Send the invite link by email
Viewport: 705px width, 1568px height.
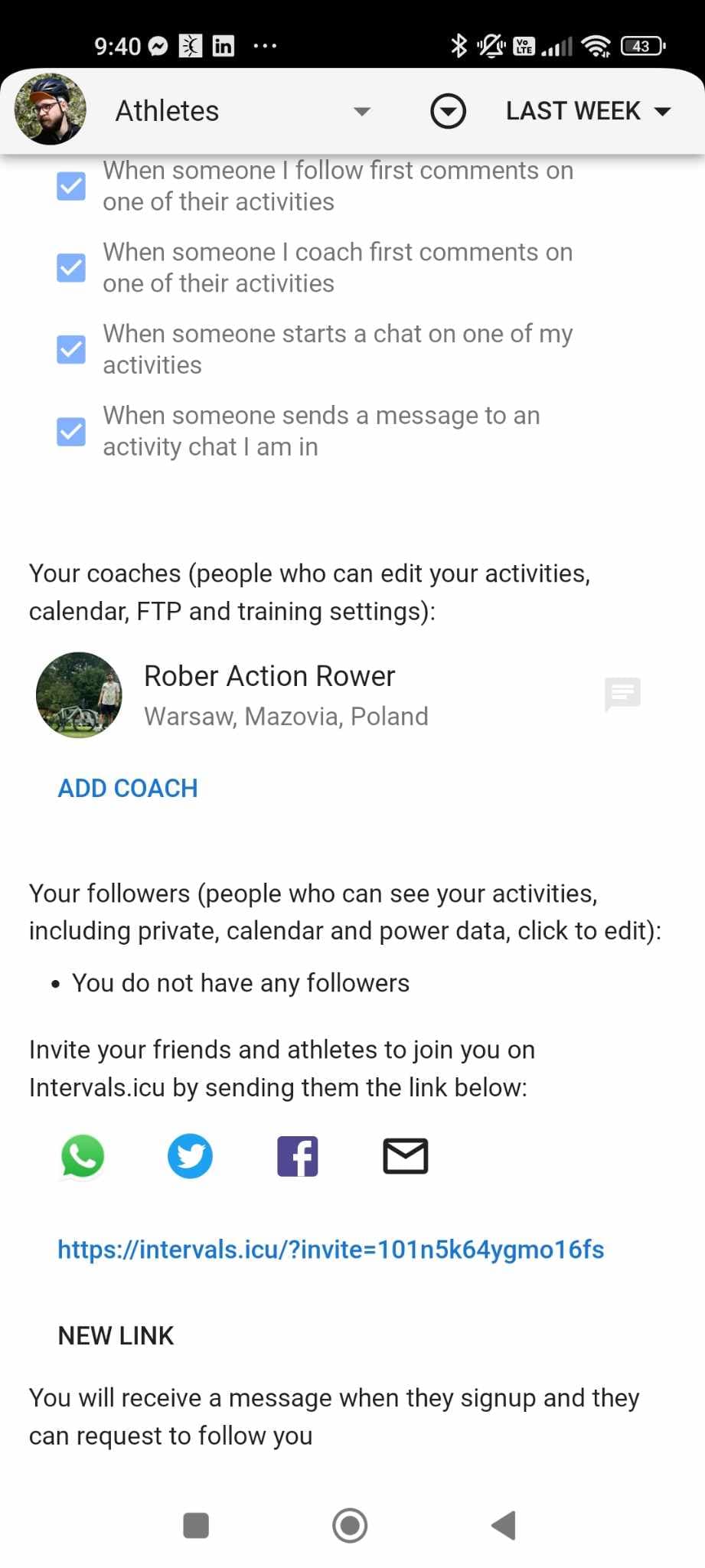click(x=405, y=1156)
